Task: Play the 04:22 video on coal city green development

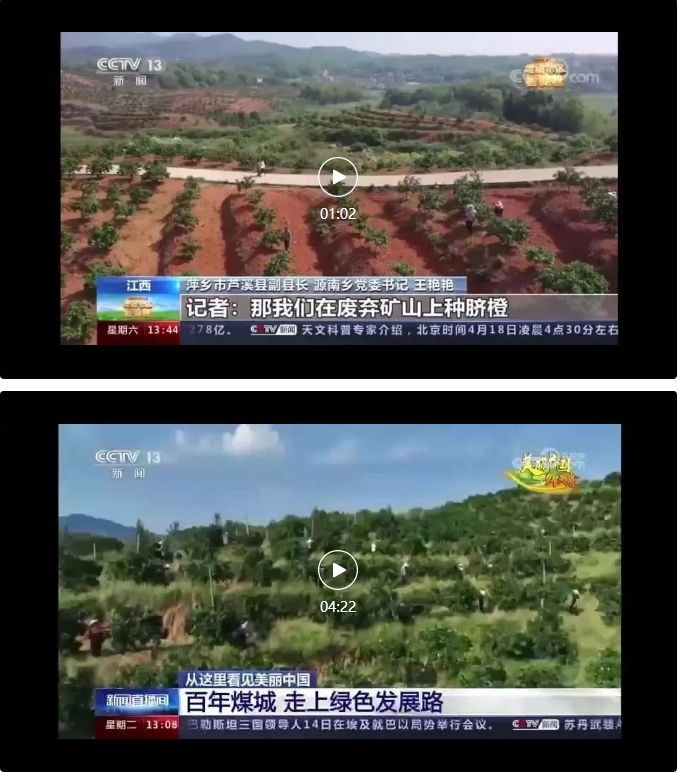Action: tap(338, 570)
